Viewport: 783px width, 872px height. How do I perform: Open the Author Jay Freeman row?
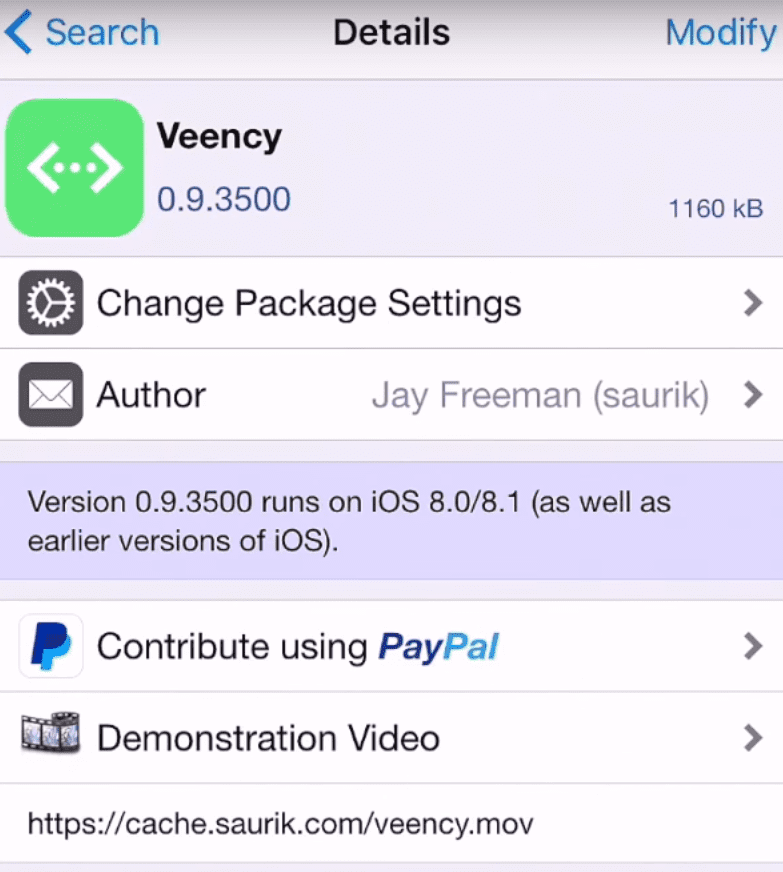click(390, 395)
